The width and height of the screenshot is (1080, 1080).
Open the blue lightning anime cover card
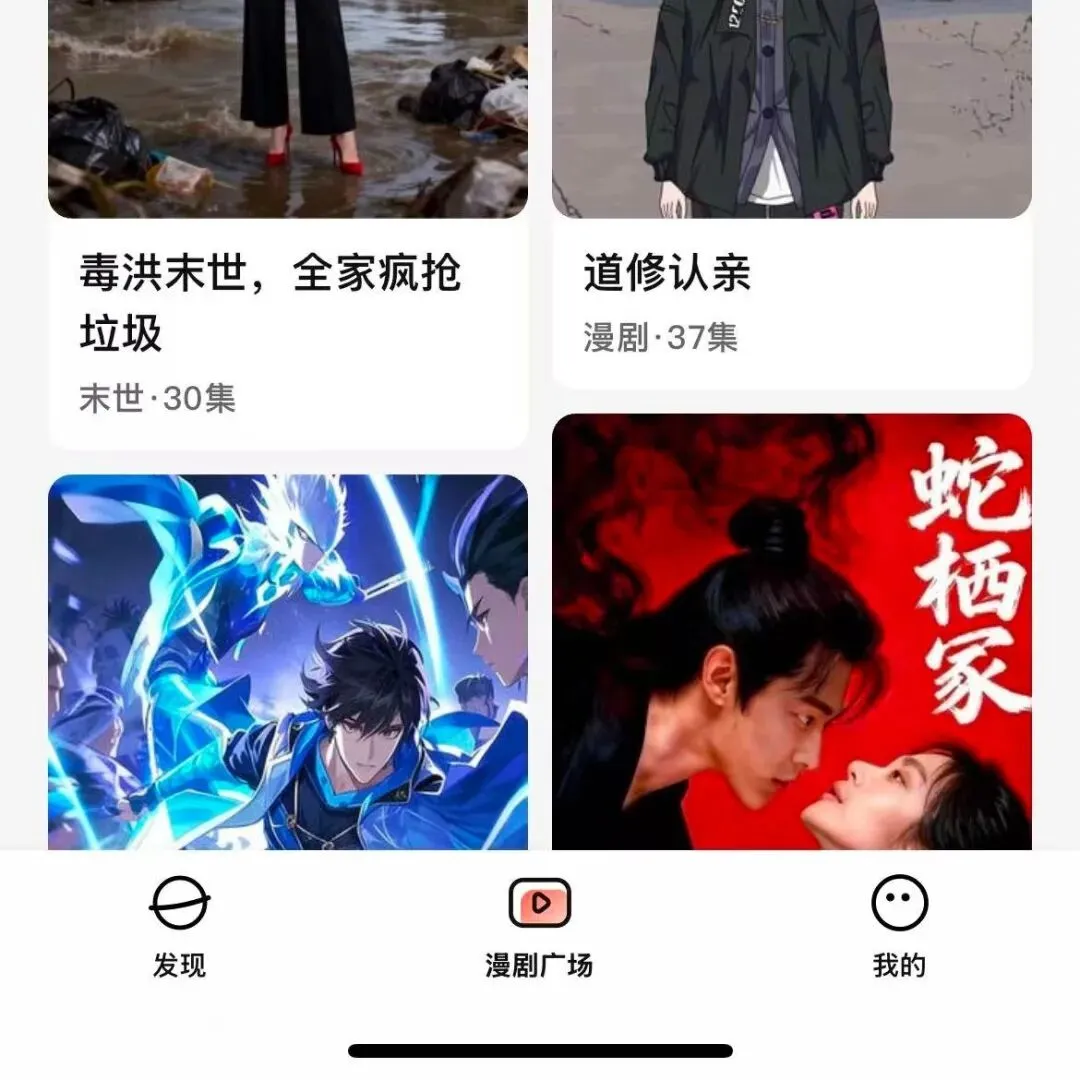pyautogui.click(x=288, y=662)
